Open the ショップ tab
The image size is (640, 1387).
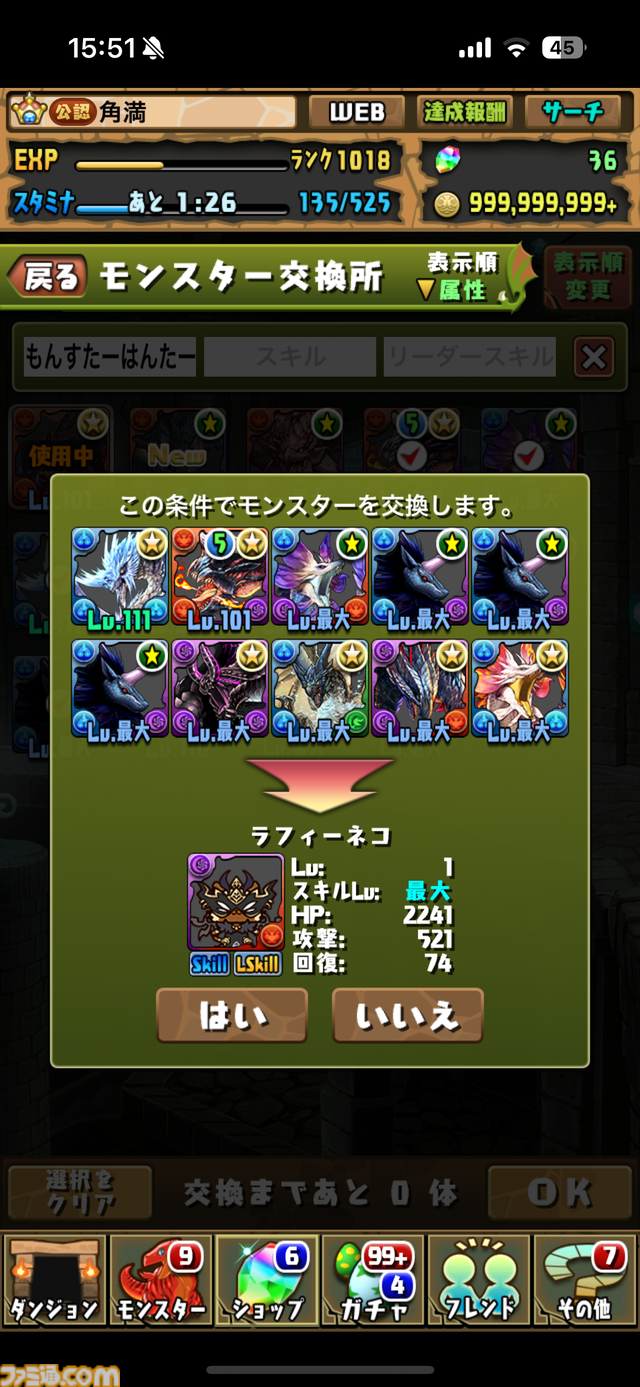pyautogui.click(x=267, y=1281)
